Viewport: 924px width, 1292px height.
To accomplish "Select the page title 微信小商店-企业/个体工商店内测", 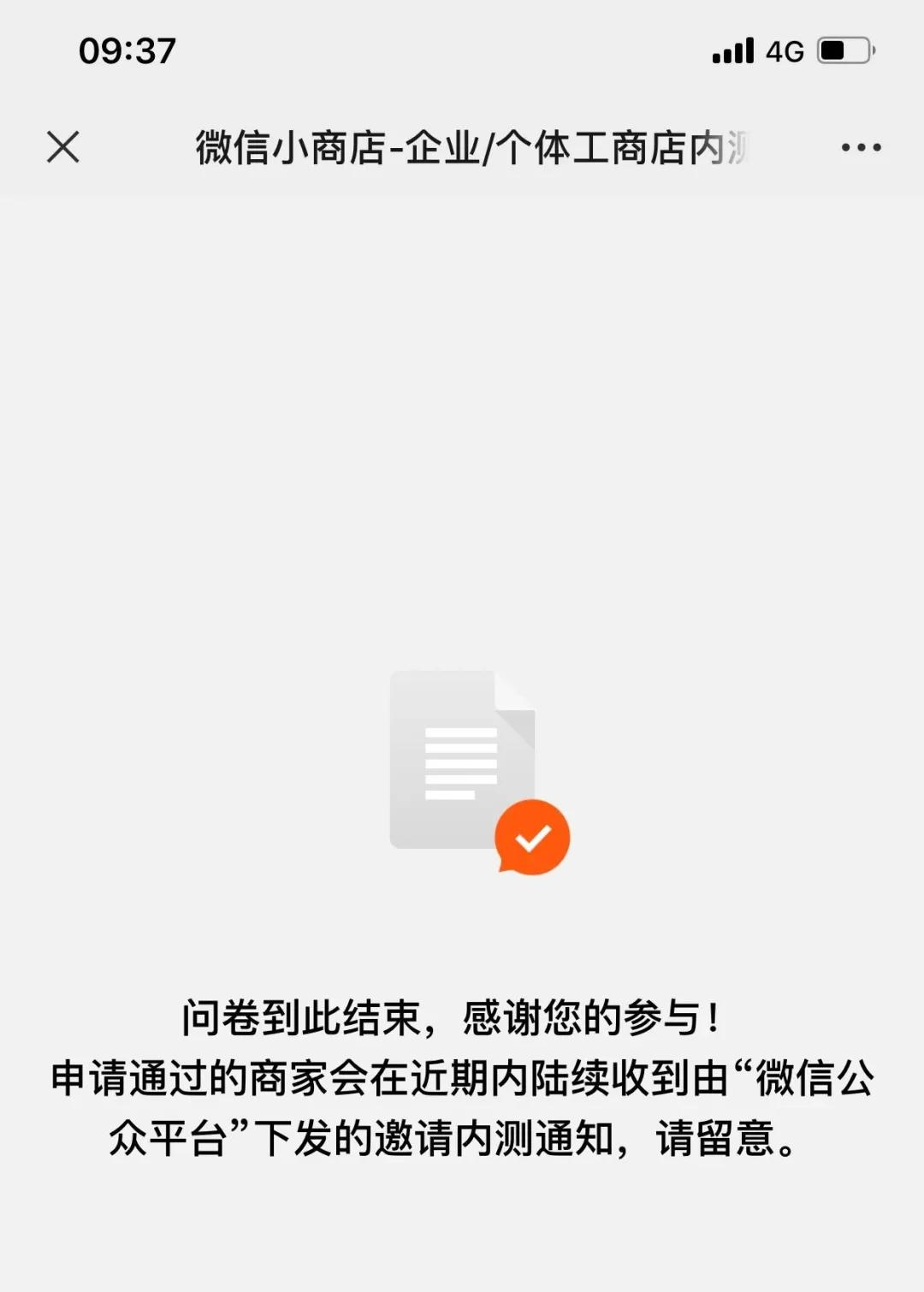I will (x=471, y=147).
